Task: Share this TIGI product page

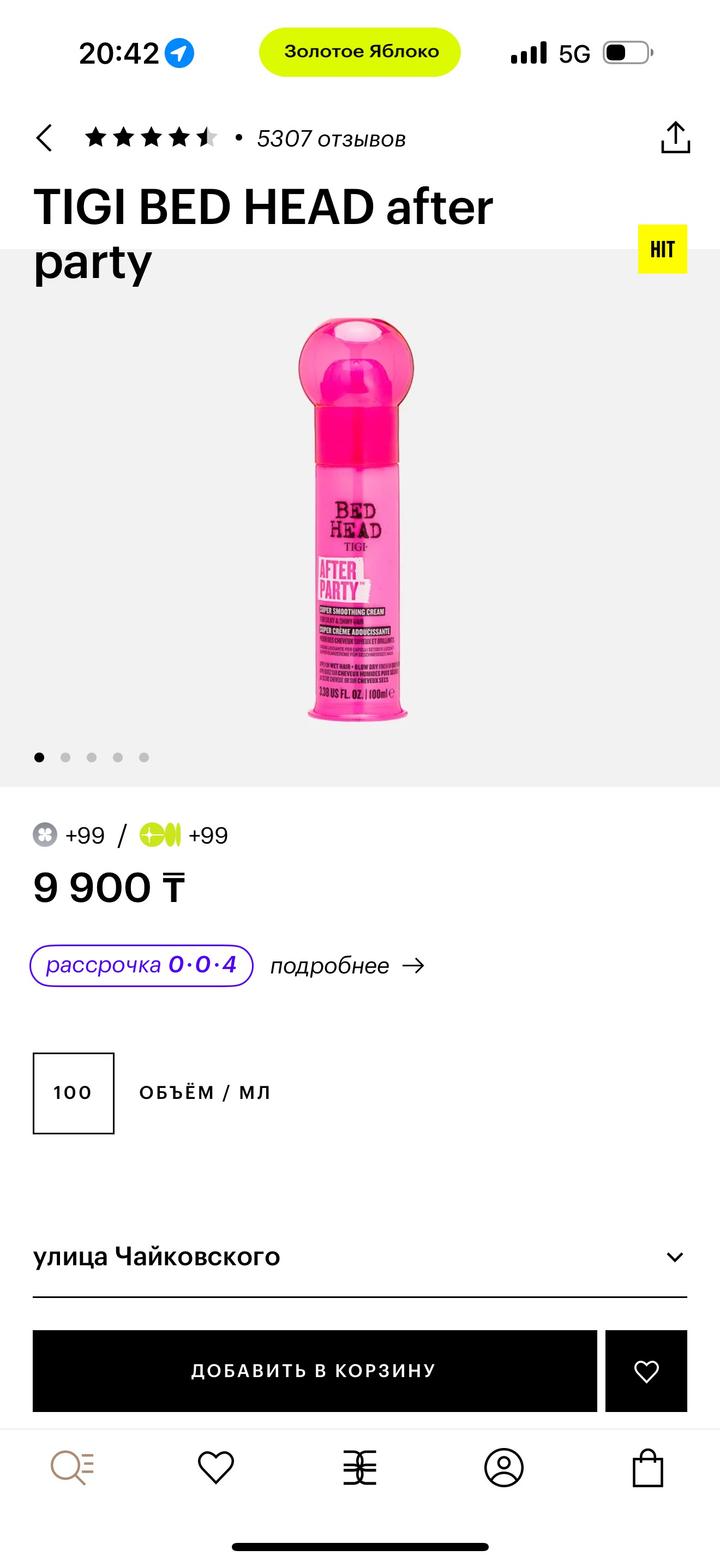Action: click(675, 138)
